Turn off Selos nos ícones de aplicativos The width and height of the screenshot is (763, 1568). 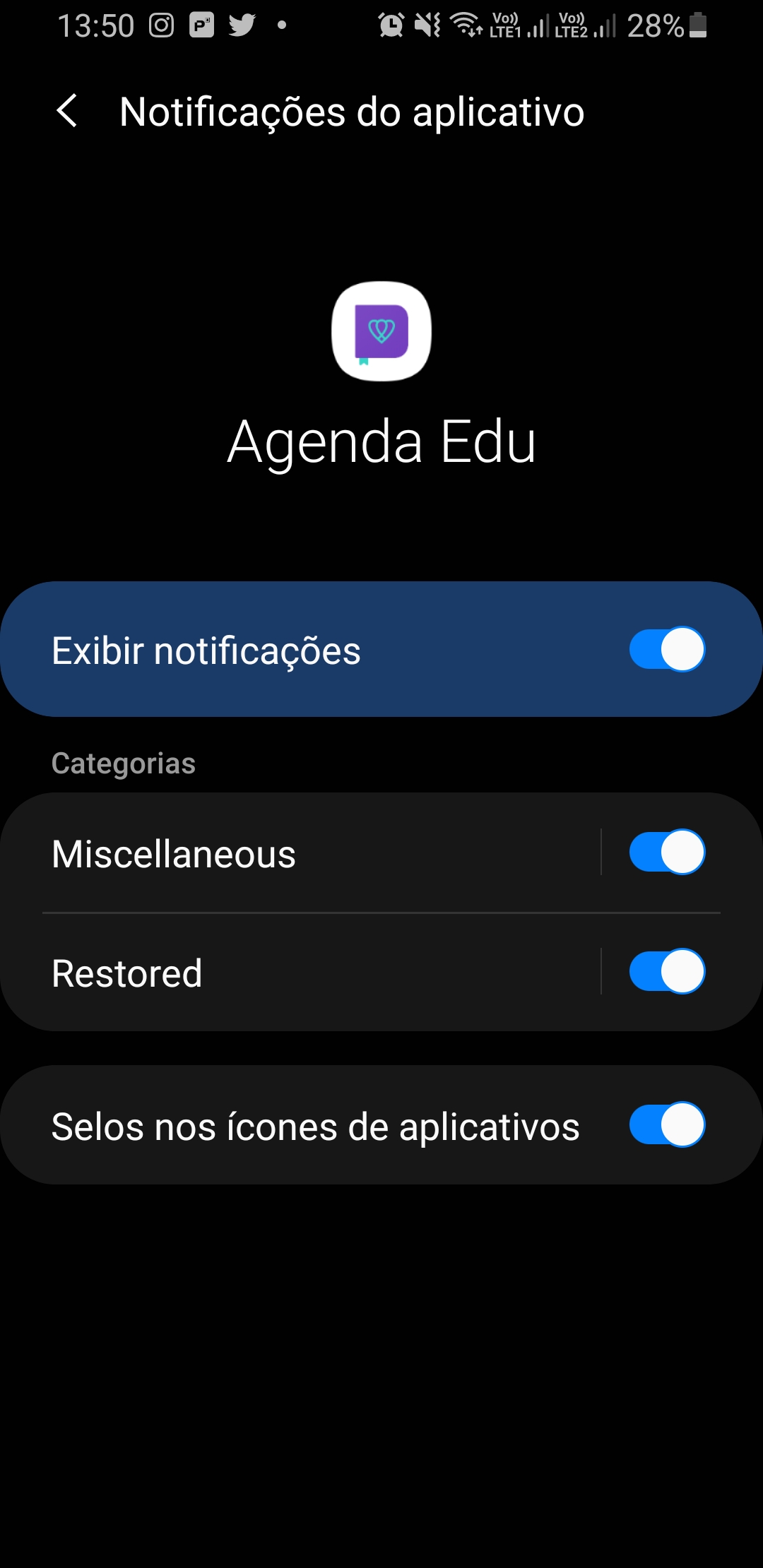666,1124
